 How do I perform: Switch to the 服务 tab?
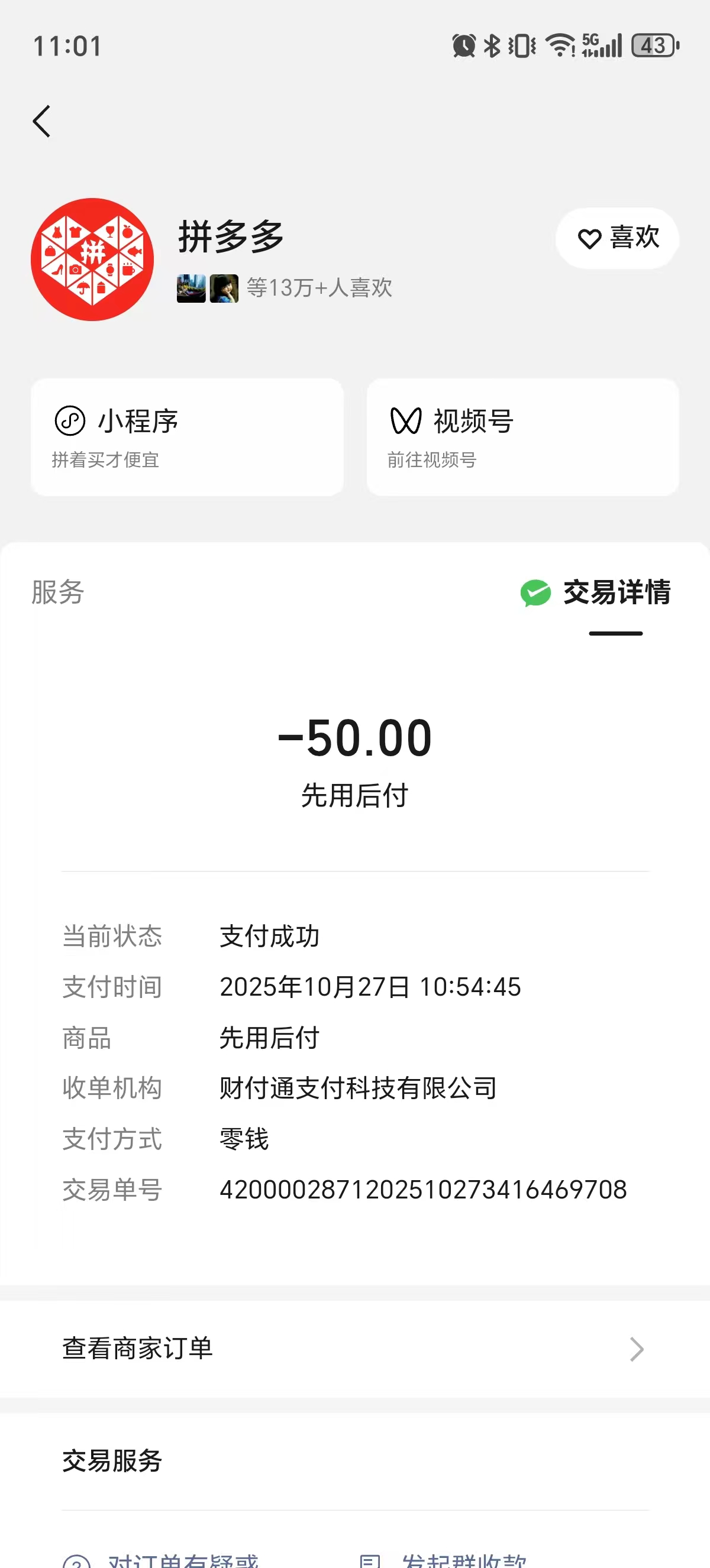(x=58, y=592)
